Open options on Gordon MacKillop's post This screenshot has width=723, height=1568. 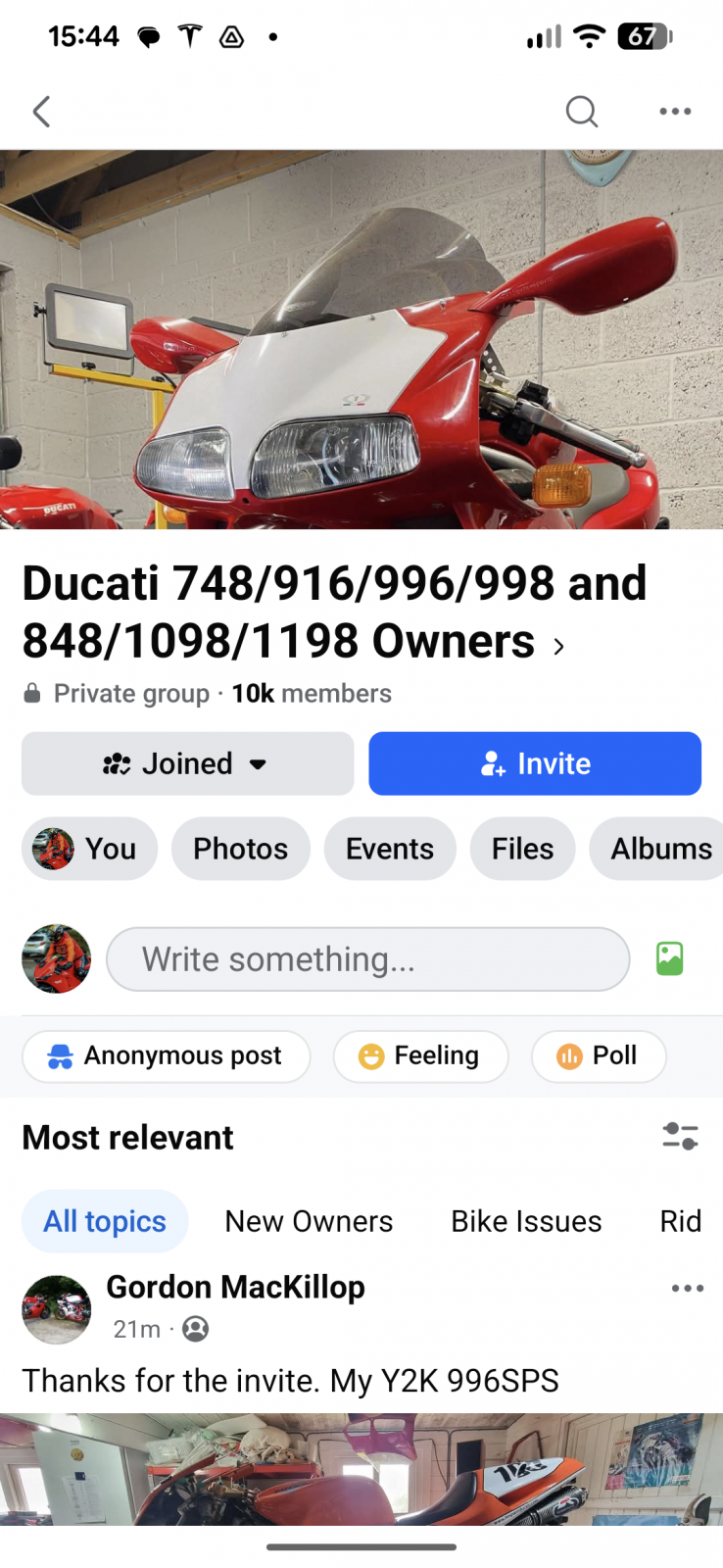687,1288
